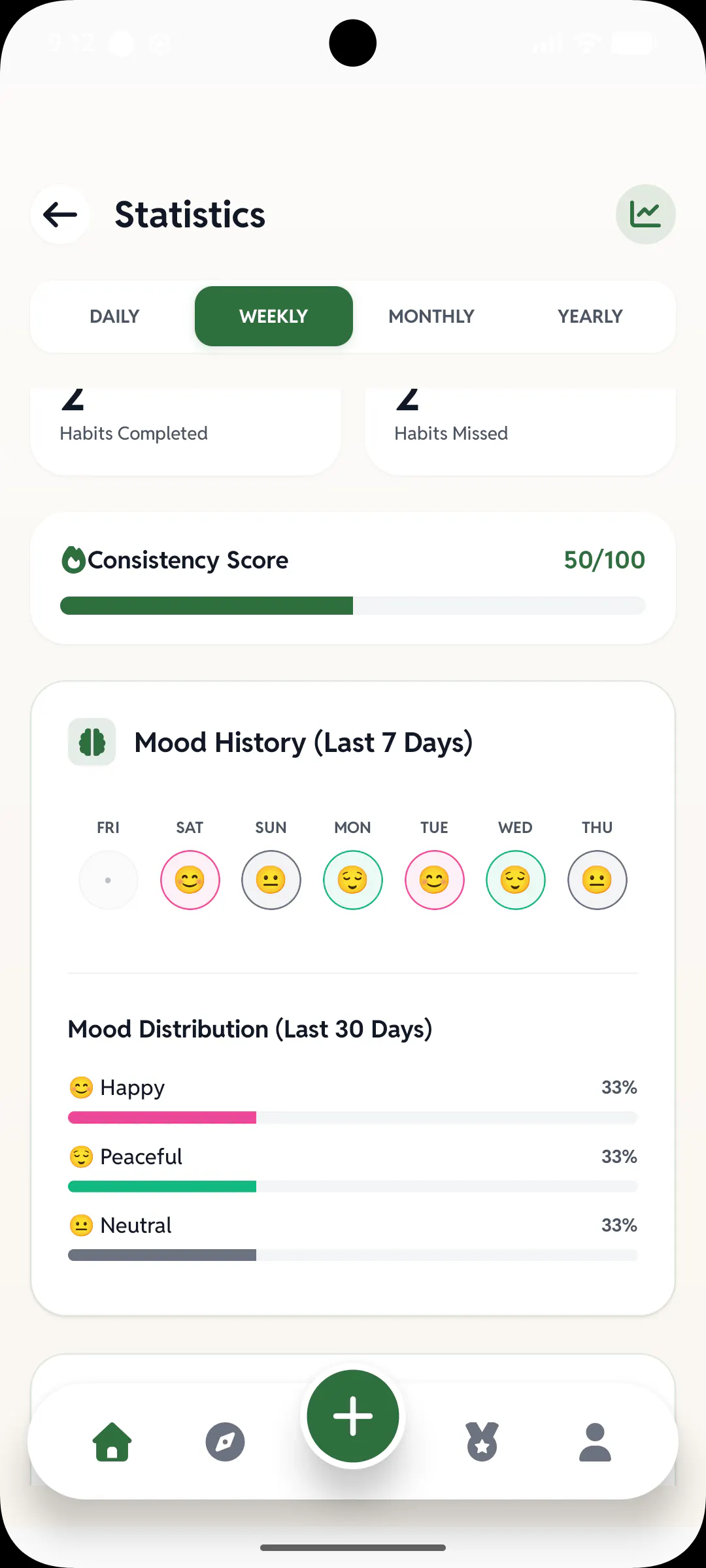Go back using the arrow beside Statistics
Screen dimensions: 706x1568
(60, 214)
